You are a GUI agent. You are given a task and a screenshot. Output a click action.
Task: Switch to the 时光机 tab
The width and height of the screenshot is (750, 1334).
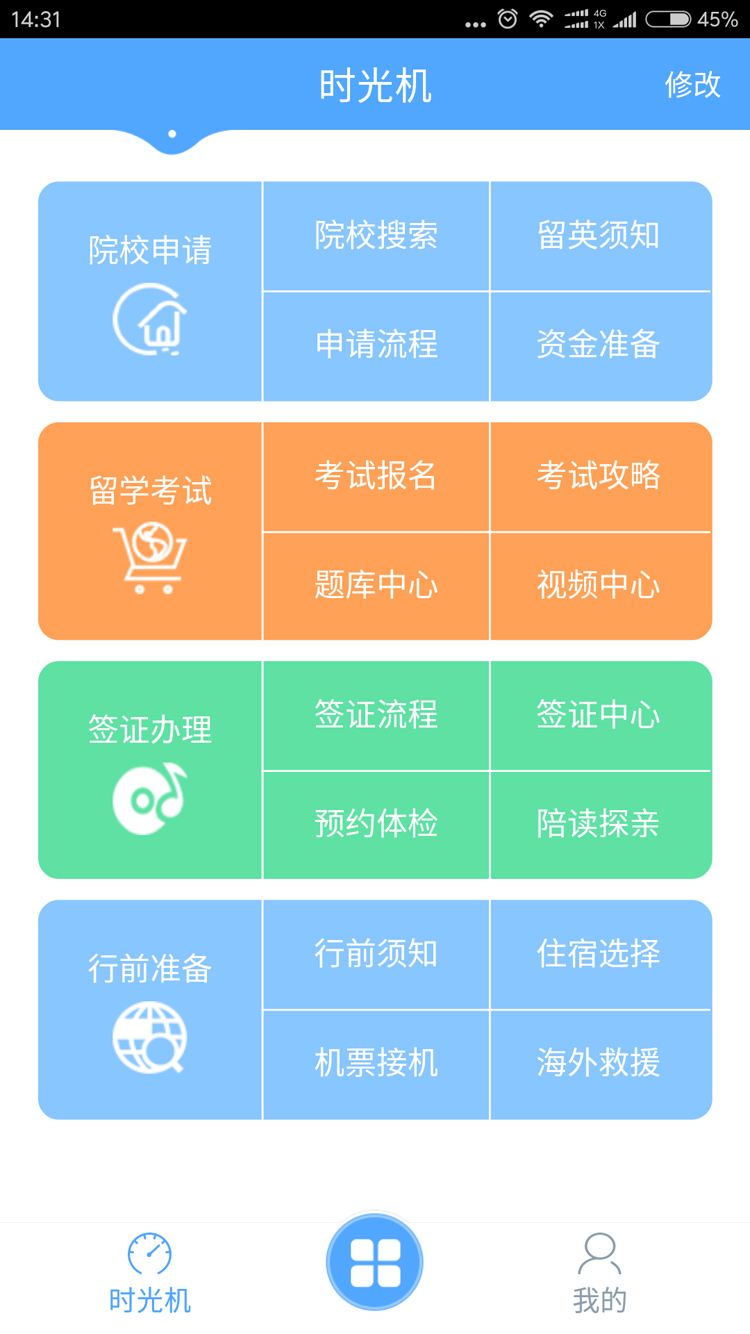pyautogui.click(x=150, y=1274)
